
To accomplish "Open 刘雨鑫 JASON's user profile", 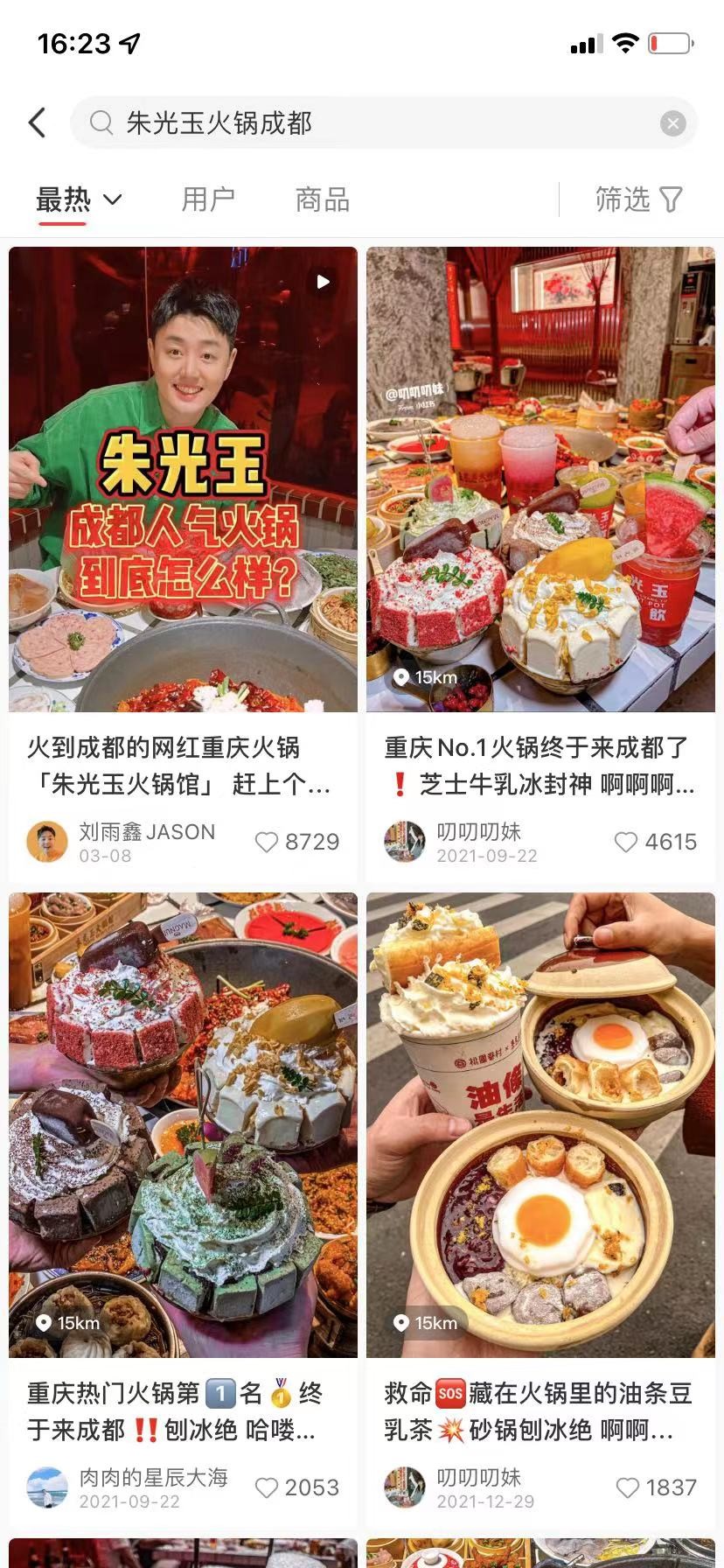I will point(47,842).
